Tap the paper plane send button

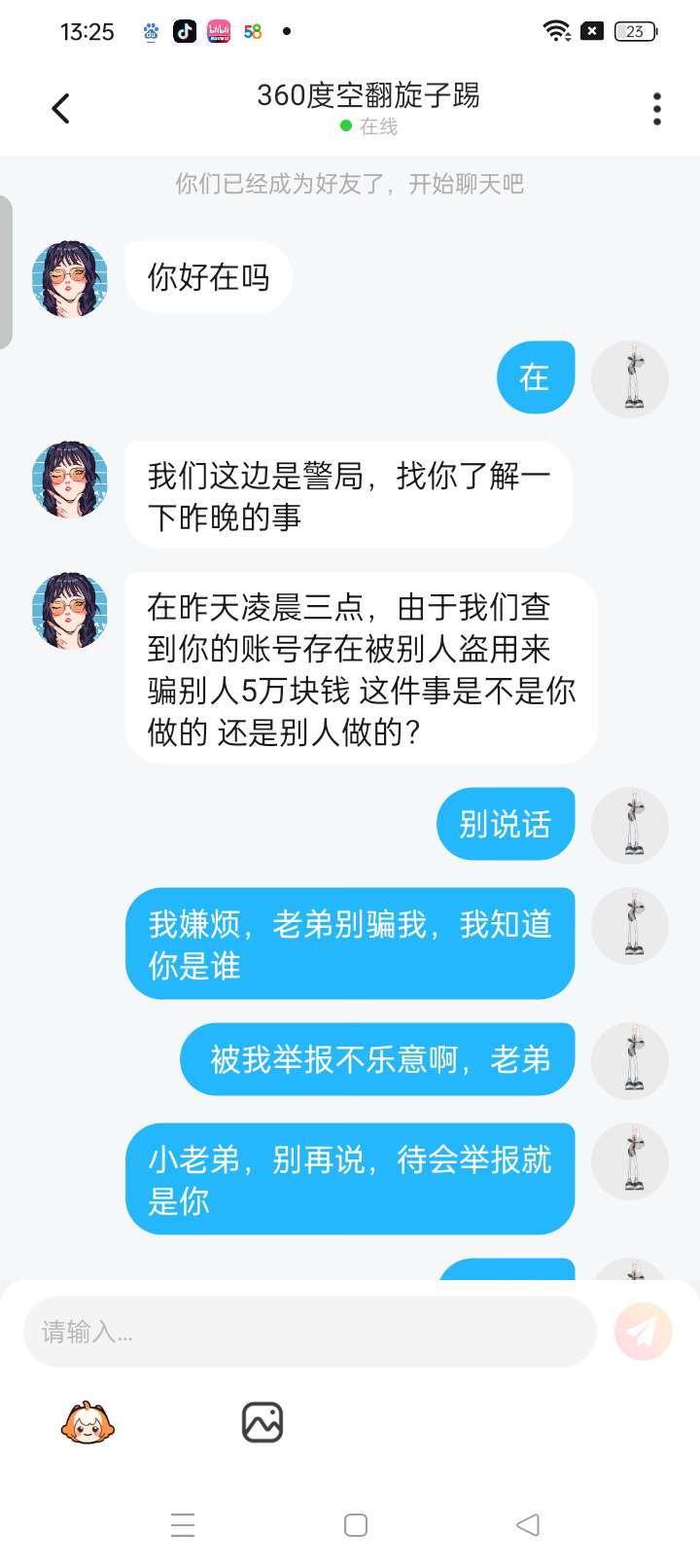[x=643, y=1332]
